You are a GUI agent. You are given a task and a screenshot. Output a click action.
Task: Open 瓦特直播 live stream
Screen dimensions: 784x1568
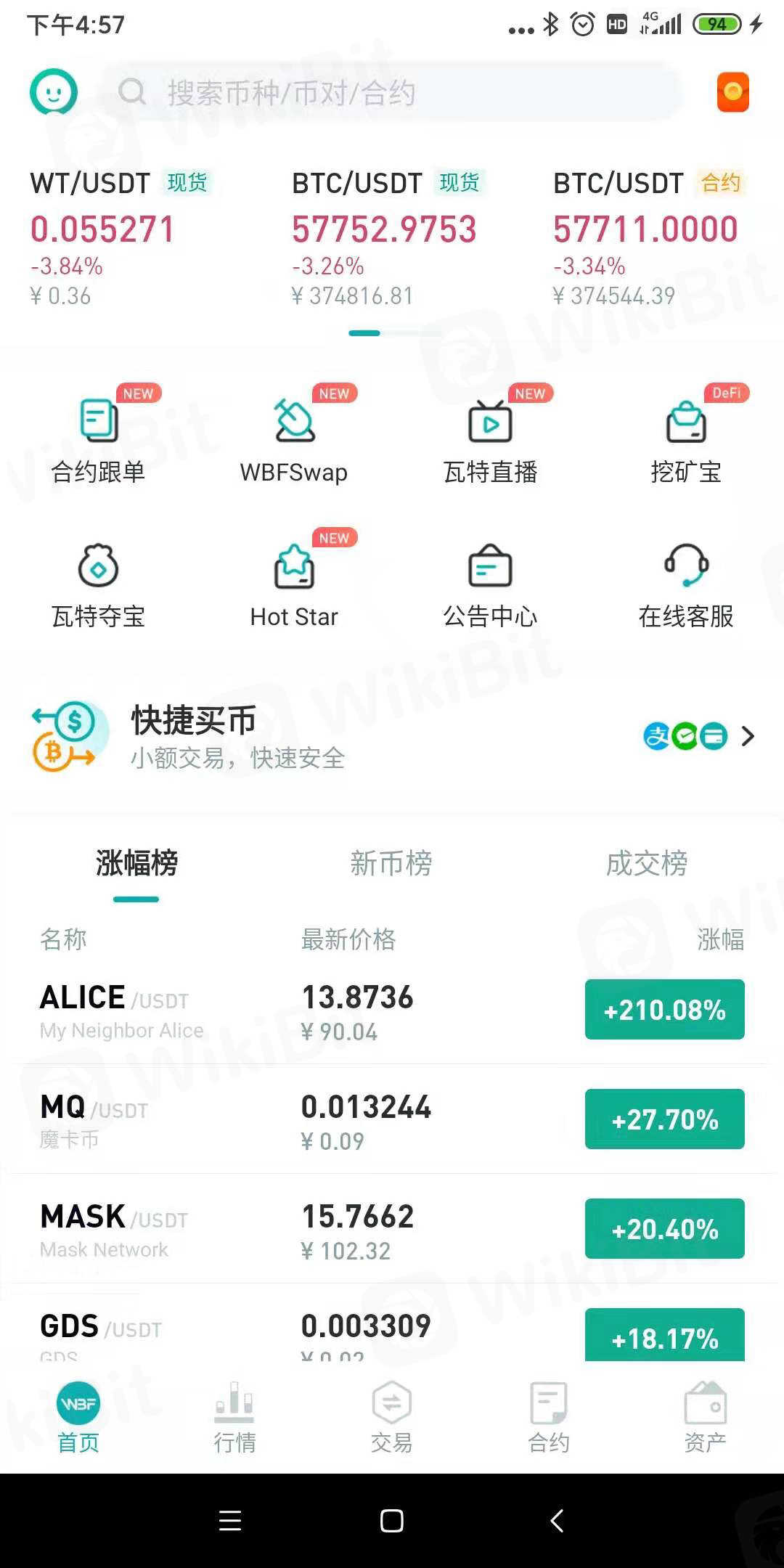point(490,438)
